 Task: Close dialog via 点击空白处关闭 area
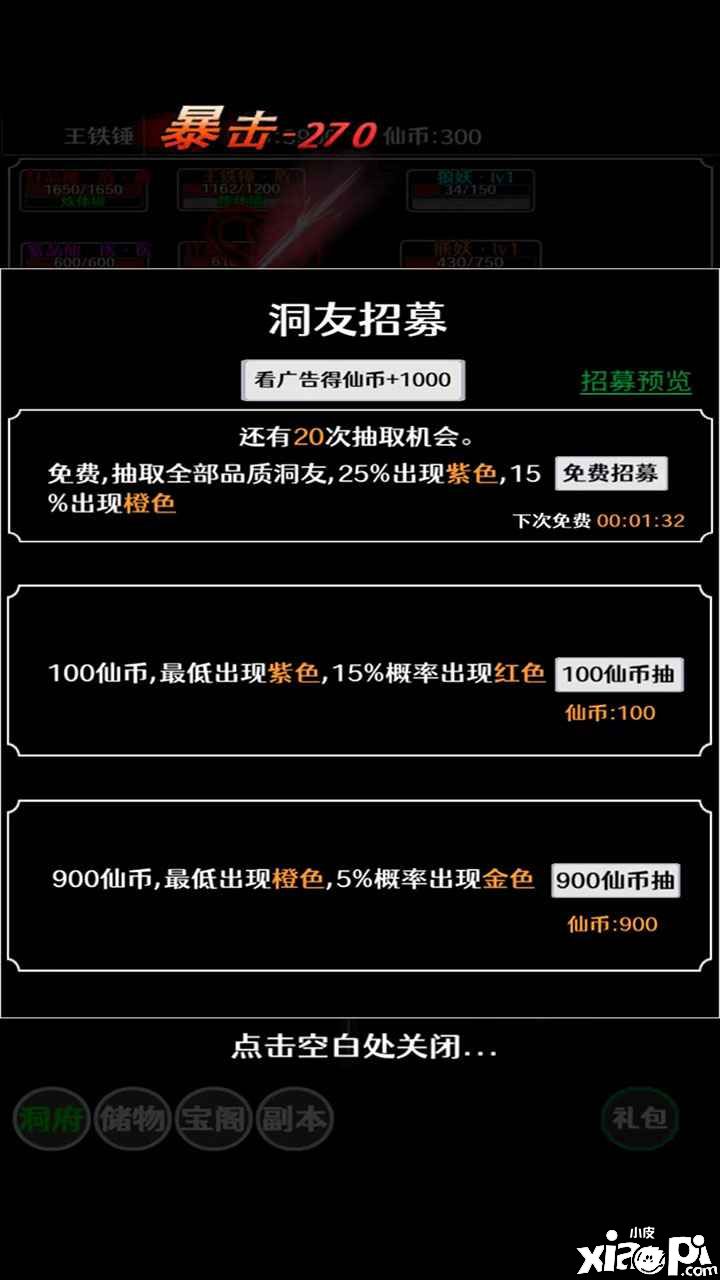tap(364, 1047)
